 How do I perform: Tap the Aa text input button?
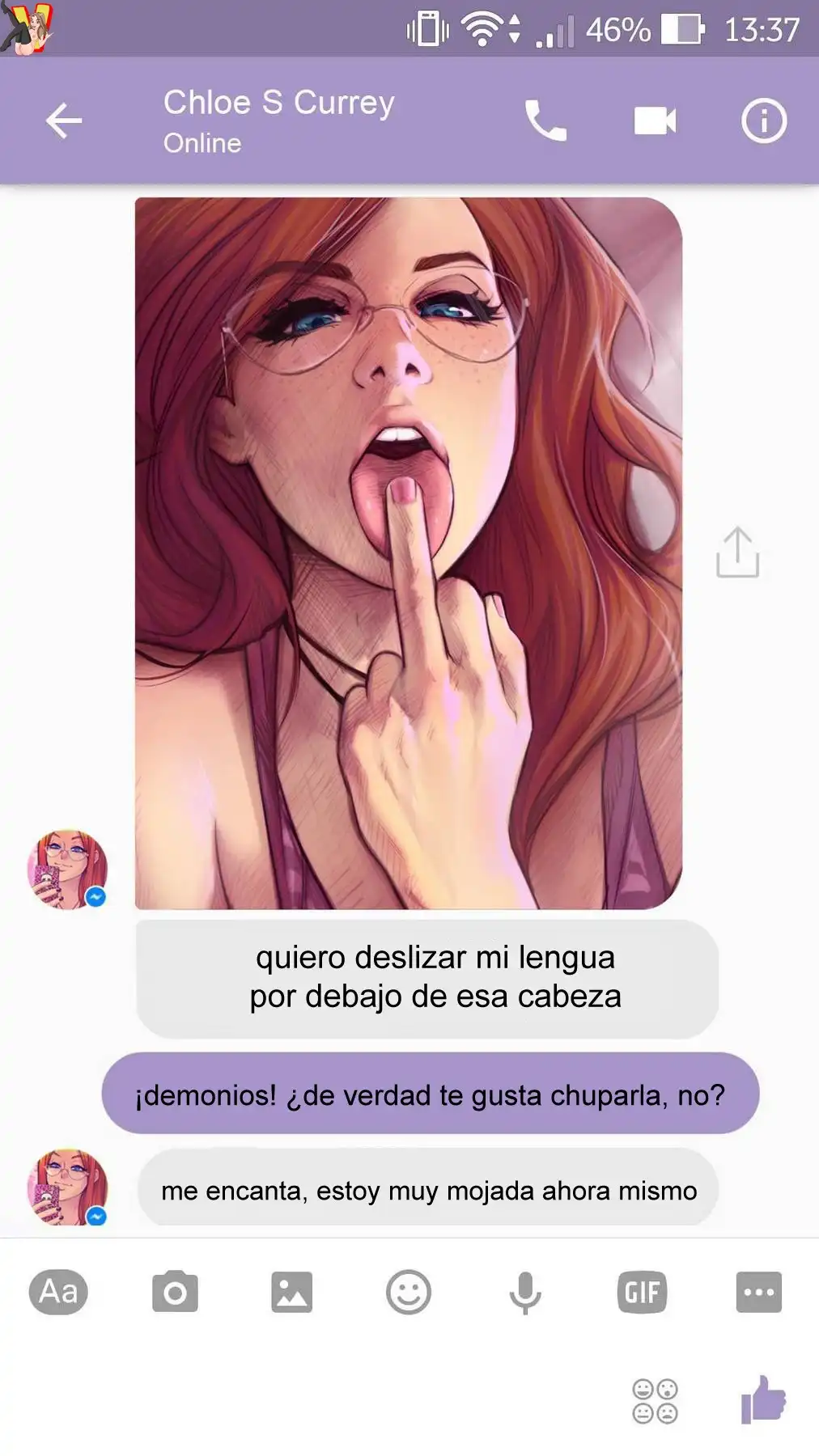click(x=58, y=1292)
